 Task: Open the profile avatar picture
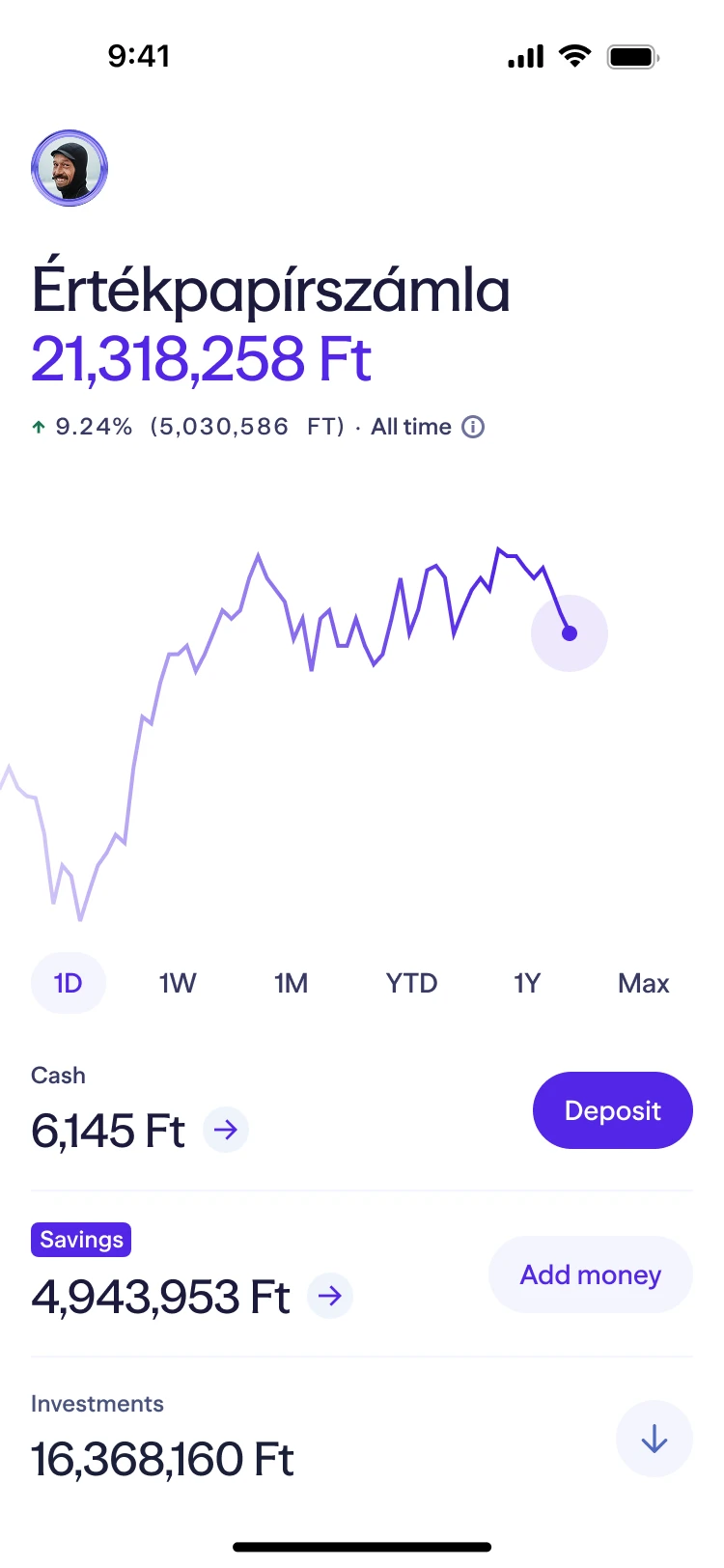point(70,167)
